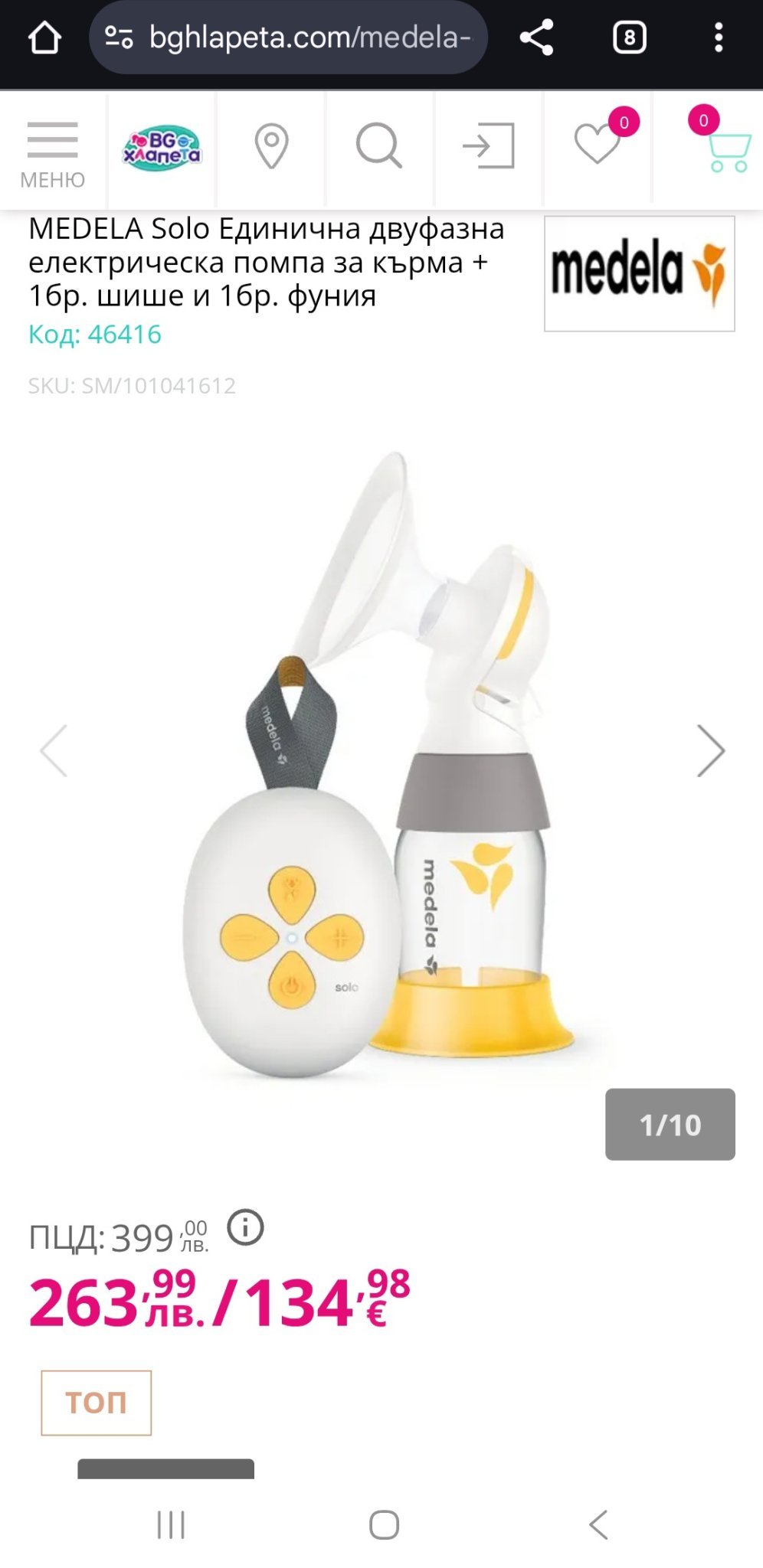
Task: Open the browser tab switcher
Action: 629,38
